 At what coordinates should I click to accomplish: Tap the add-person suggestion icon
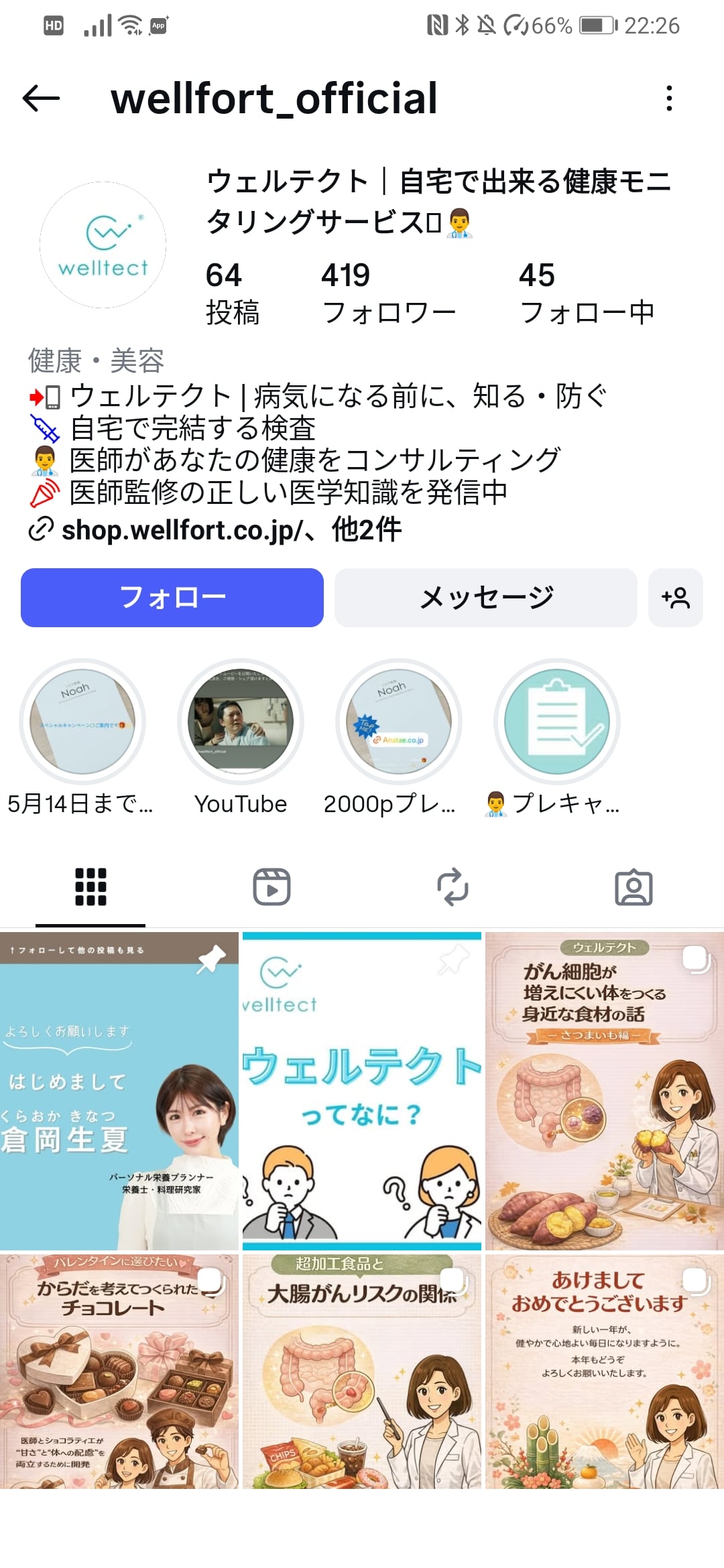676,598
